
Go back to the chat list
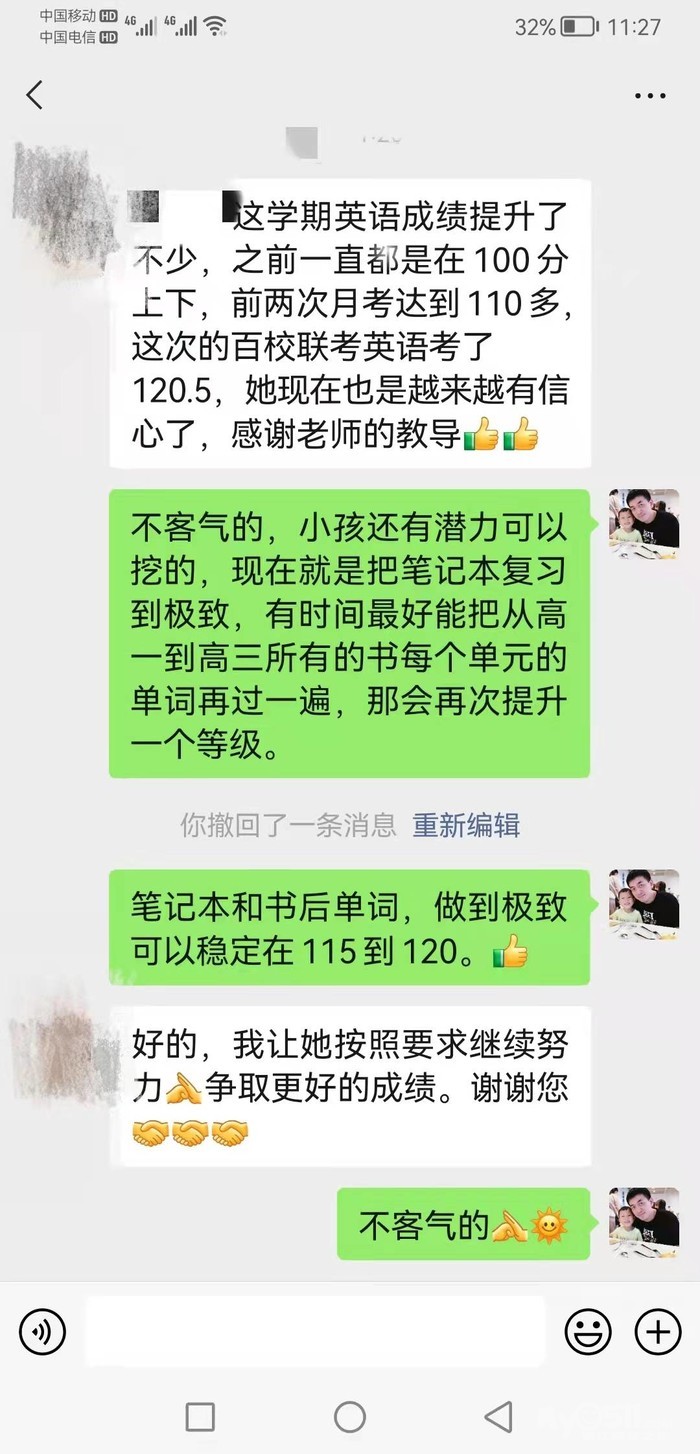coord(35,95)
